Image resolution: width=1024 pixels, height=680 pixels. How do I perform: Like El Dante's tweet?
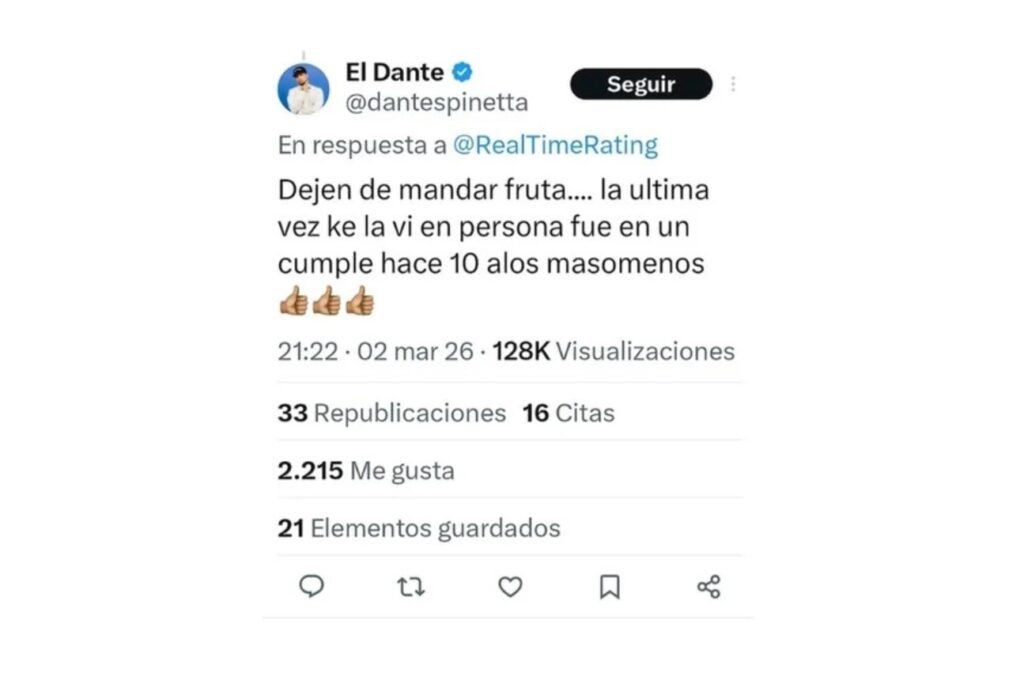510,587
